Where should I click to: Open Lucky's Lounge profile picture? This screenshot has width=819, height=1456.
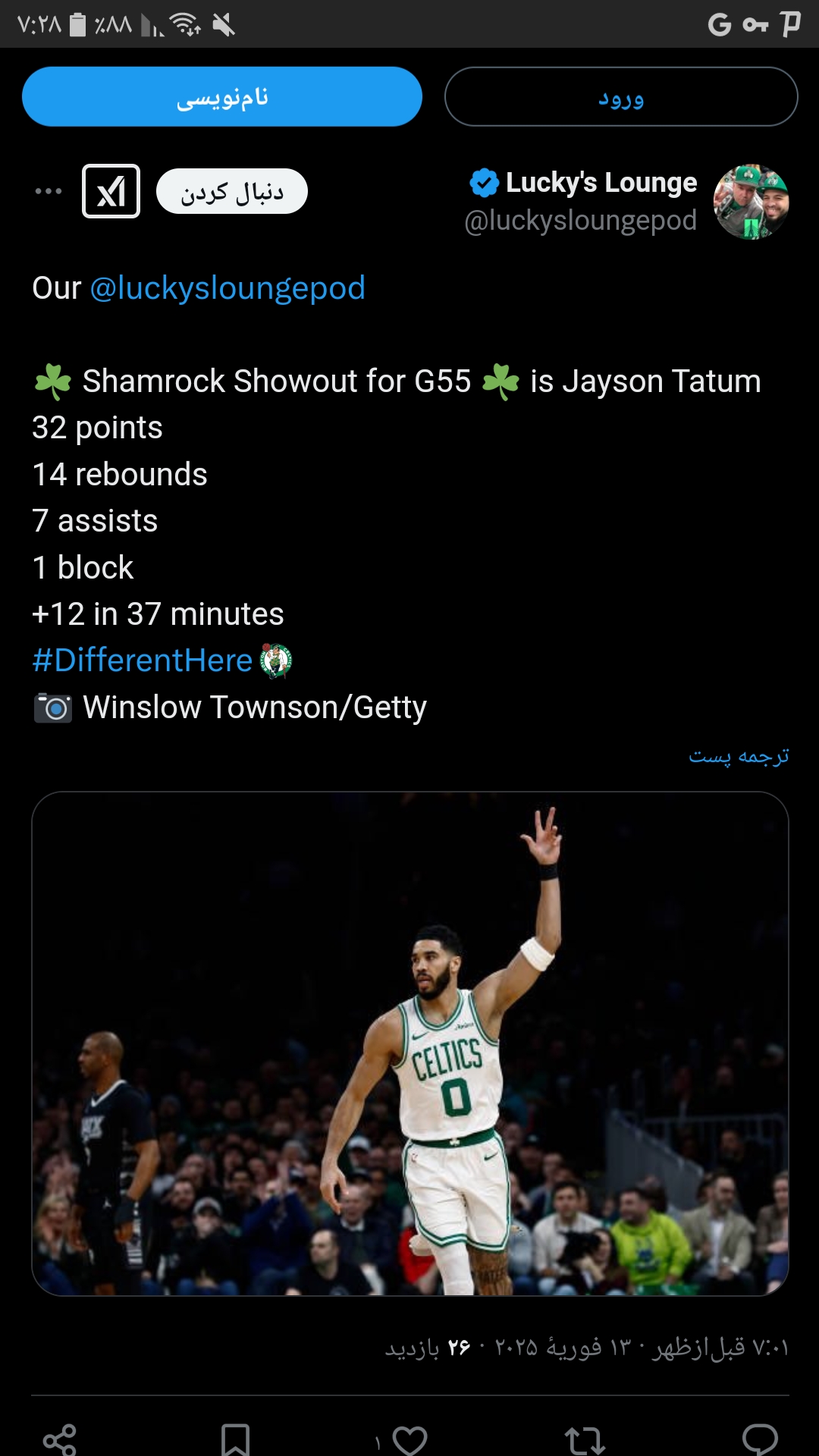[x=751, y=202]
